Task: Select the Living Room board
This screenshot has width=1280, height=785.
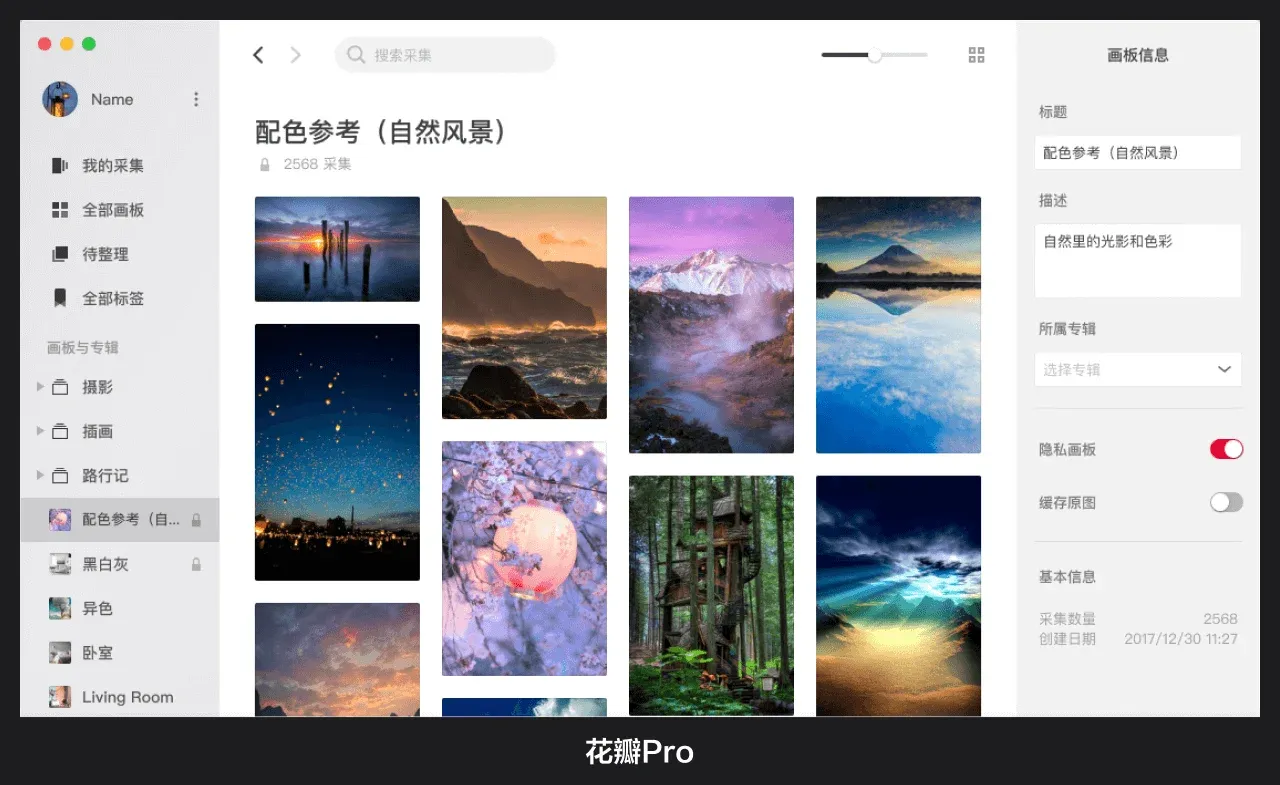Action: (127, 697)
